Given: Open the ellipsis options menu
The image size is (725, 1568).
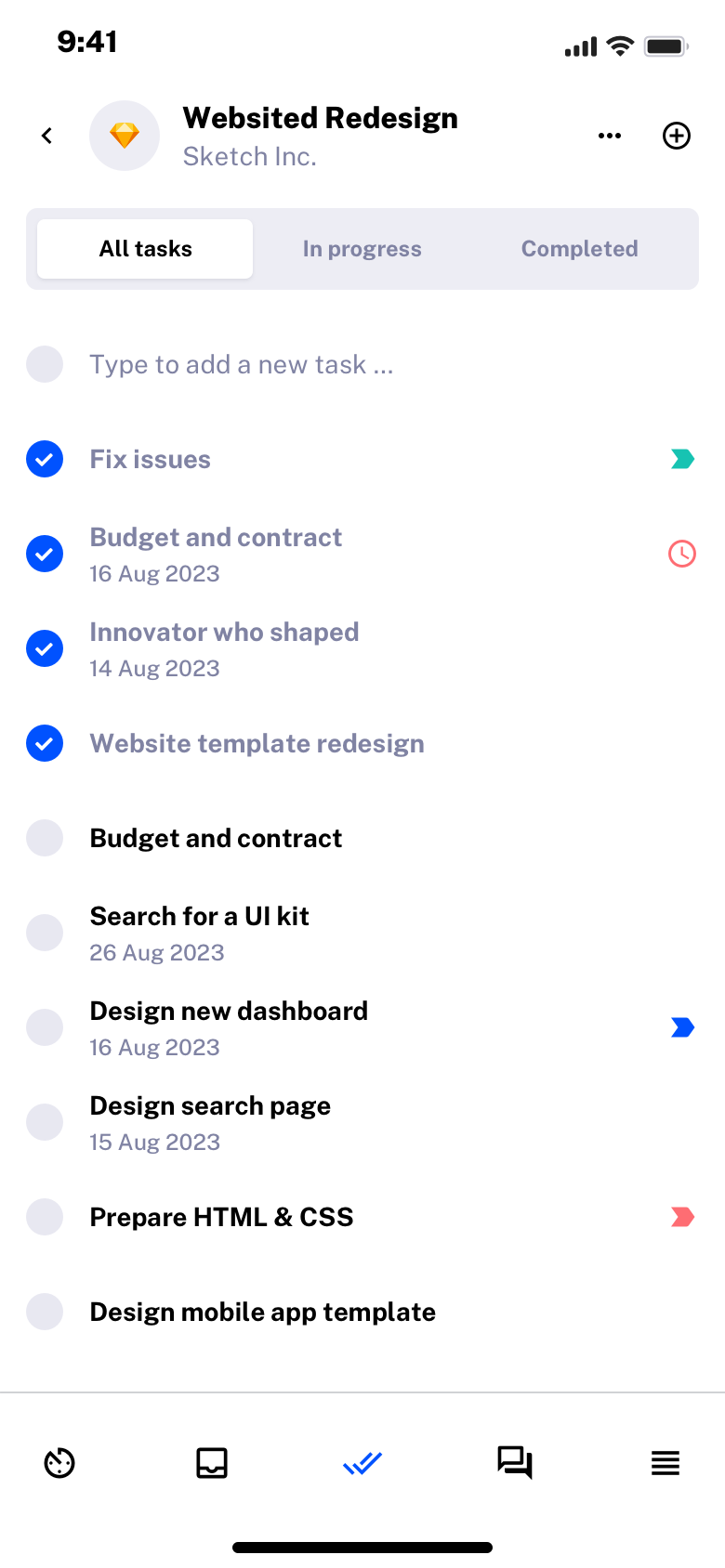Looking at the screenshot, I should point(610,136).
